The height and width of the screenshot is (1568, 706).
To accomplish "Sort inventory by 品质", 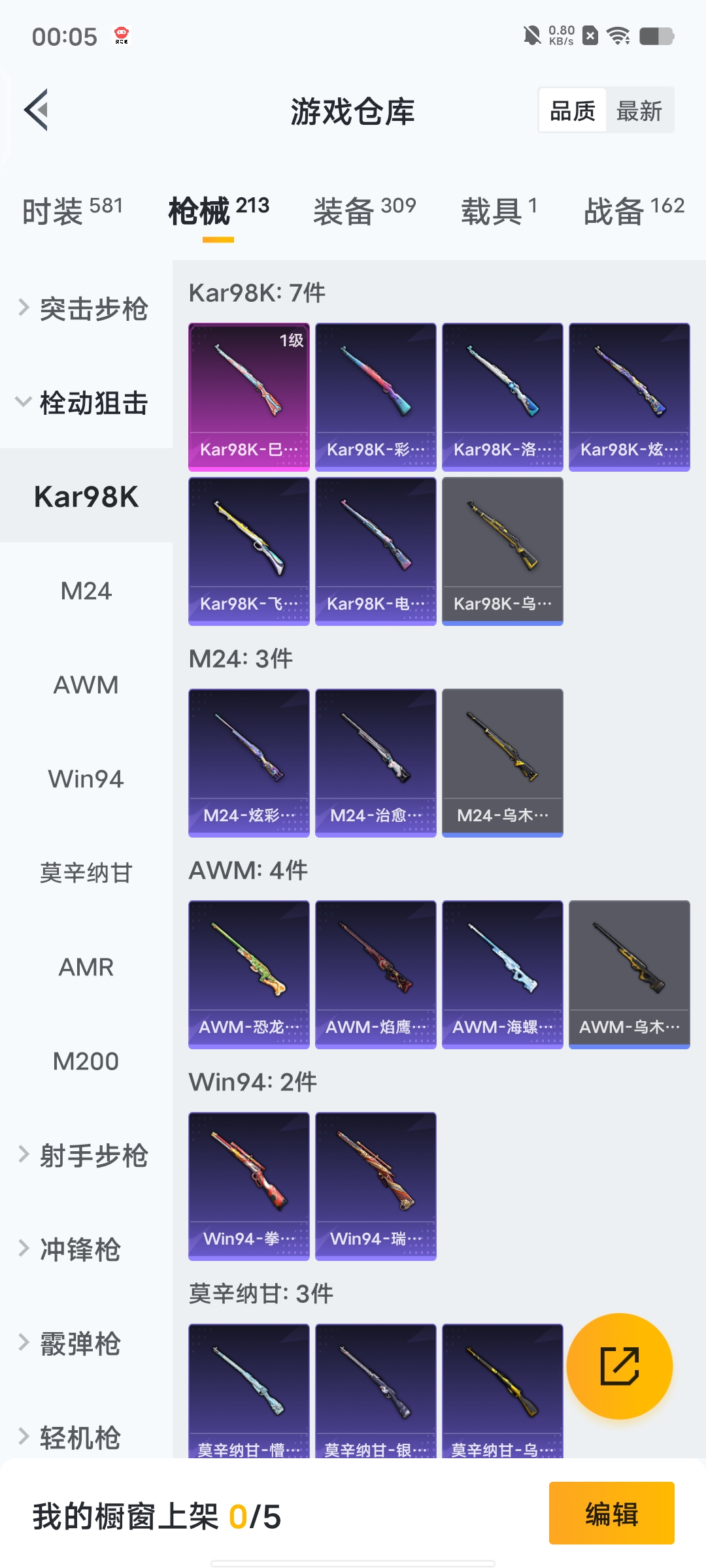I will coord(573,111).
